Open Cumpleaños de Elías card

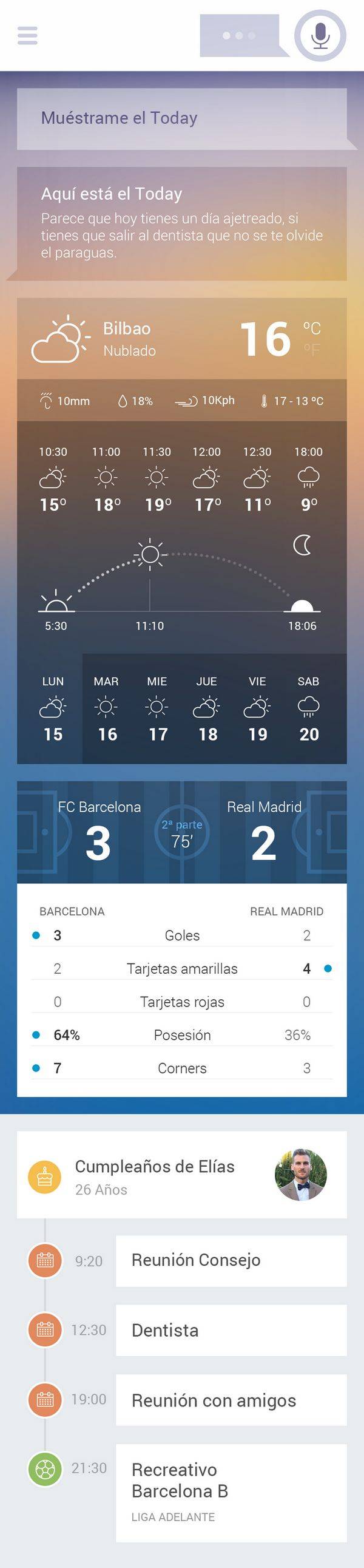[x=181, y=1174]
